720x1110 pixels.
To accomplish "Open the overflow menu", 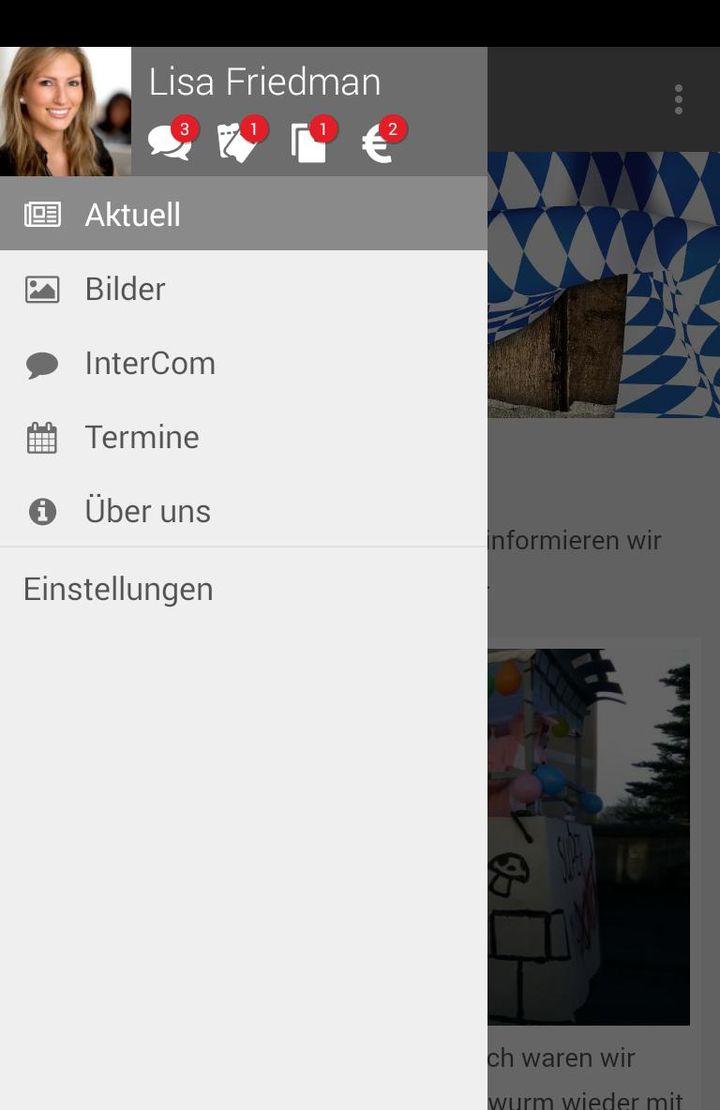I will (x=678, y=99).
